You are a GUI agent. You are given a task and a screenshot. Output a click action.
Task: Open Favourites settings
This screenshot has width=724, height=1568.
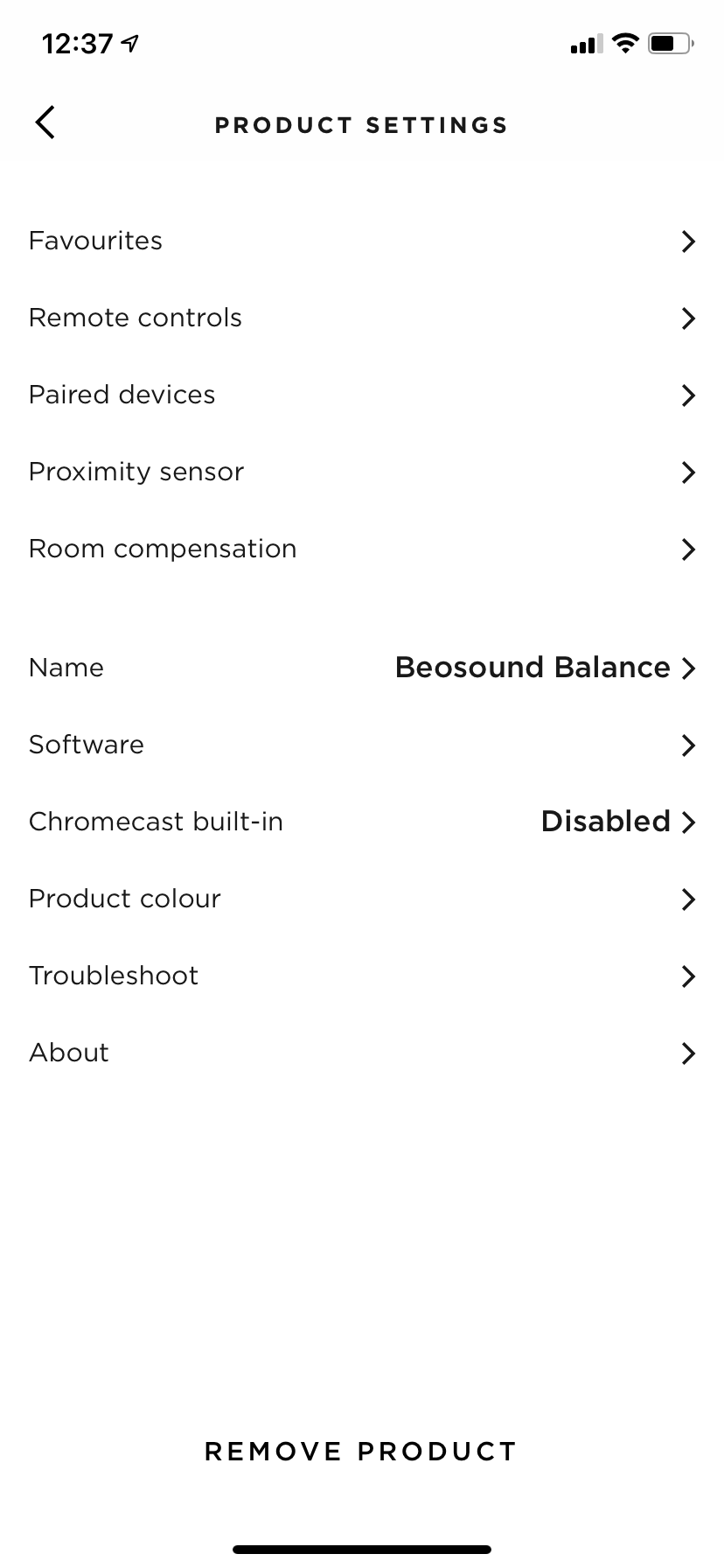tap(361, 241)
